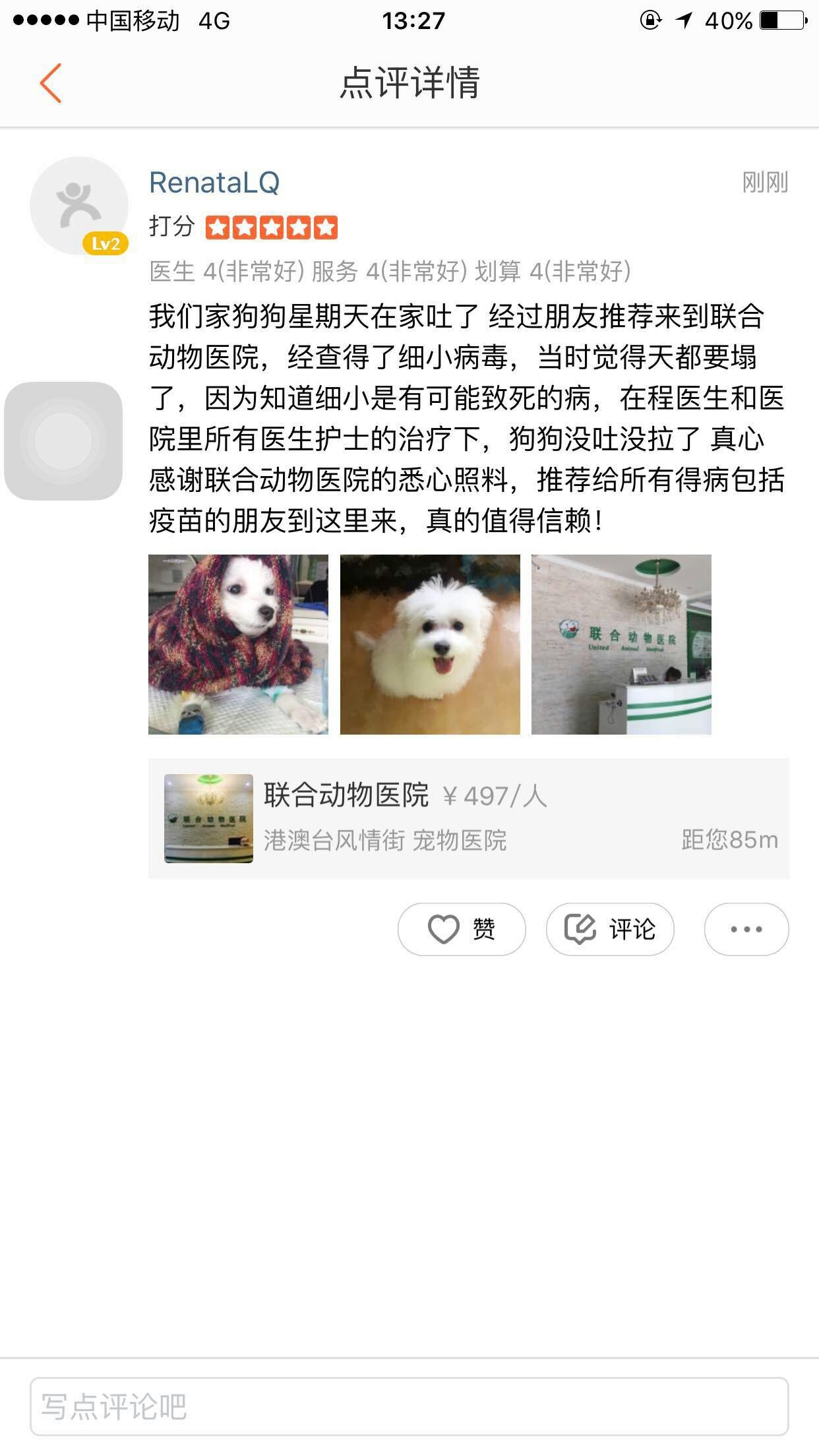819x1456 pixels.
Task: Tap the username RenataLQ
Action: 214,183
